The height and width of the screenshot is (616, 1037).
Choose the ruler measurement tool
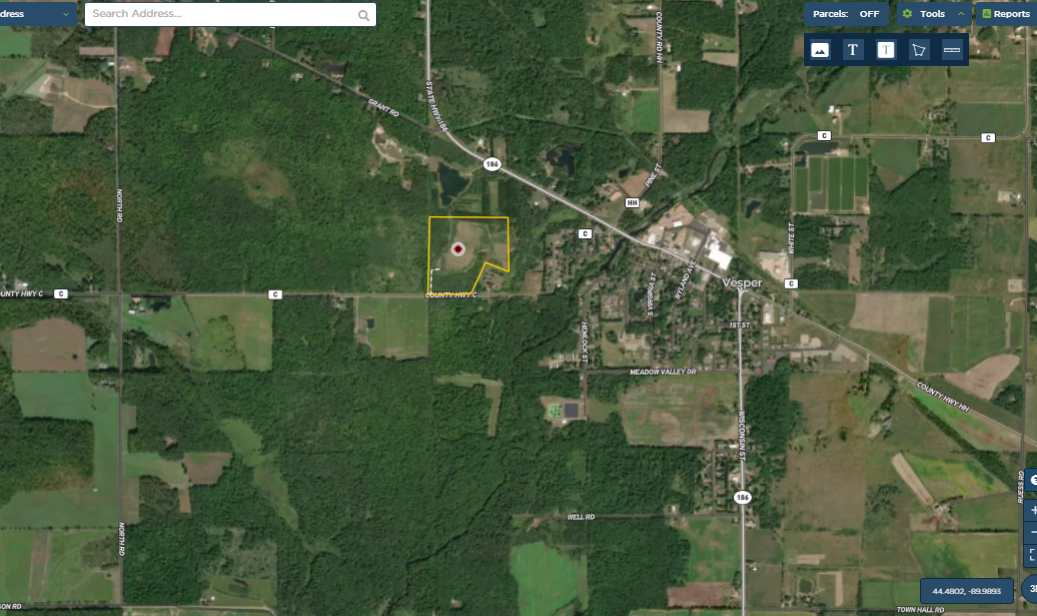(x=952, y=49)
